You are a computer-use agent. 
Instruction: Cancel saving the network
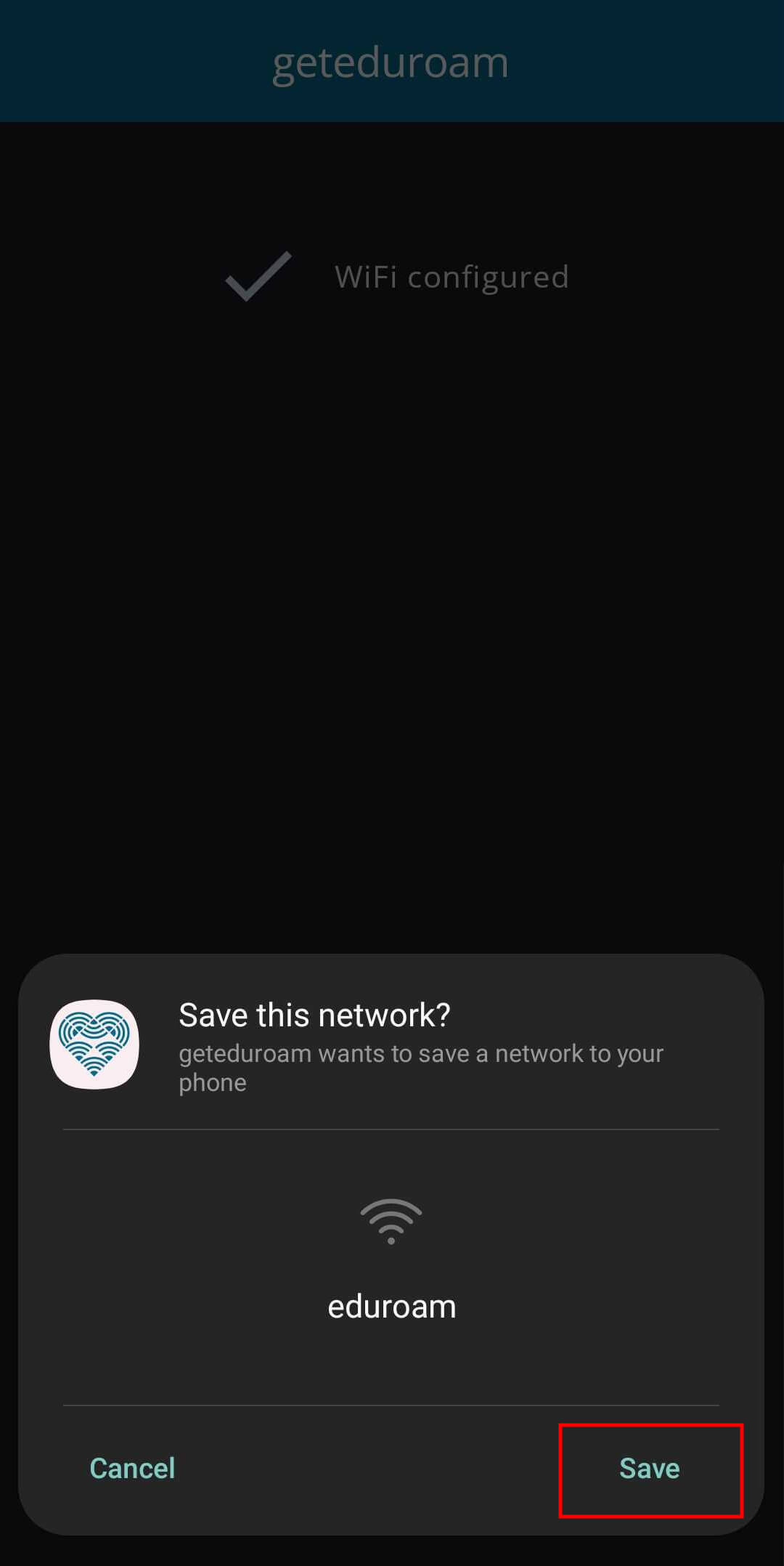(132, 1469)
